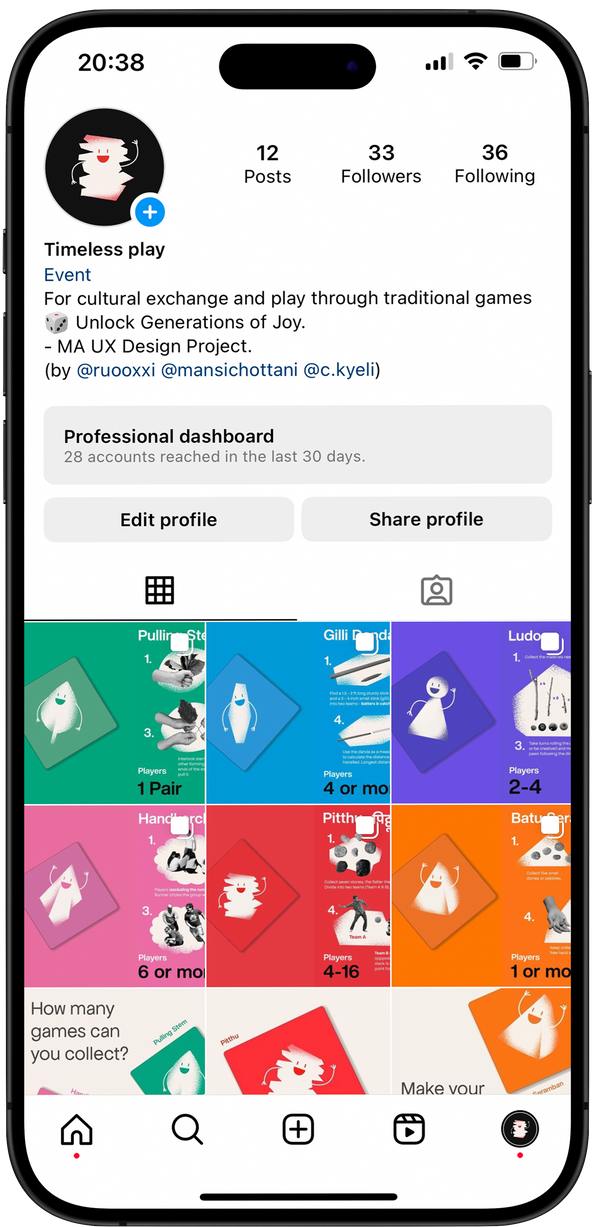Viewport: 600px width, 1227px height.
Task: Tap the Edit profile button
Action: point(168,519)
